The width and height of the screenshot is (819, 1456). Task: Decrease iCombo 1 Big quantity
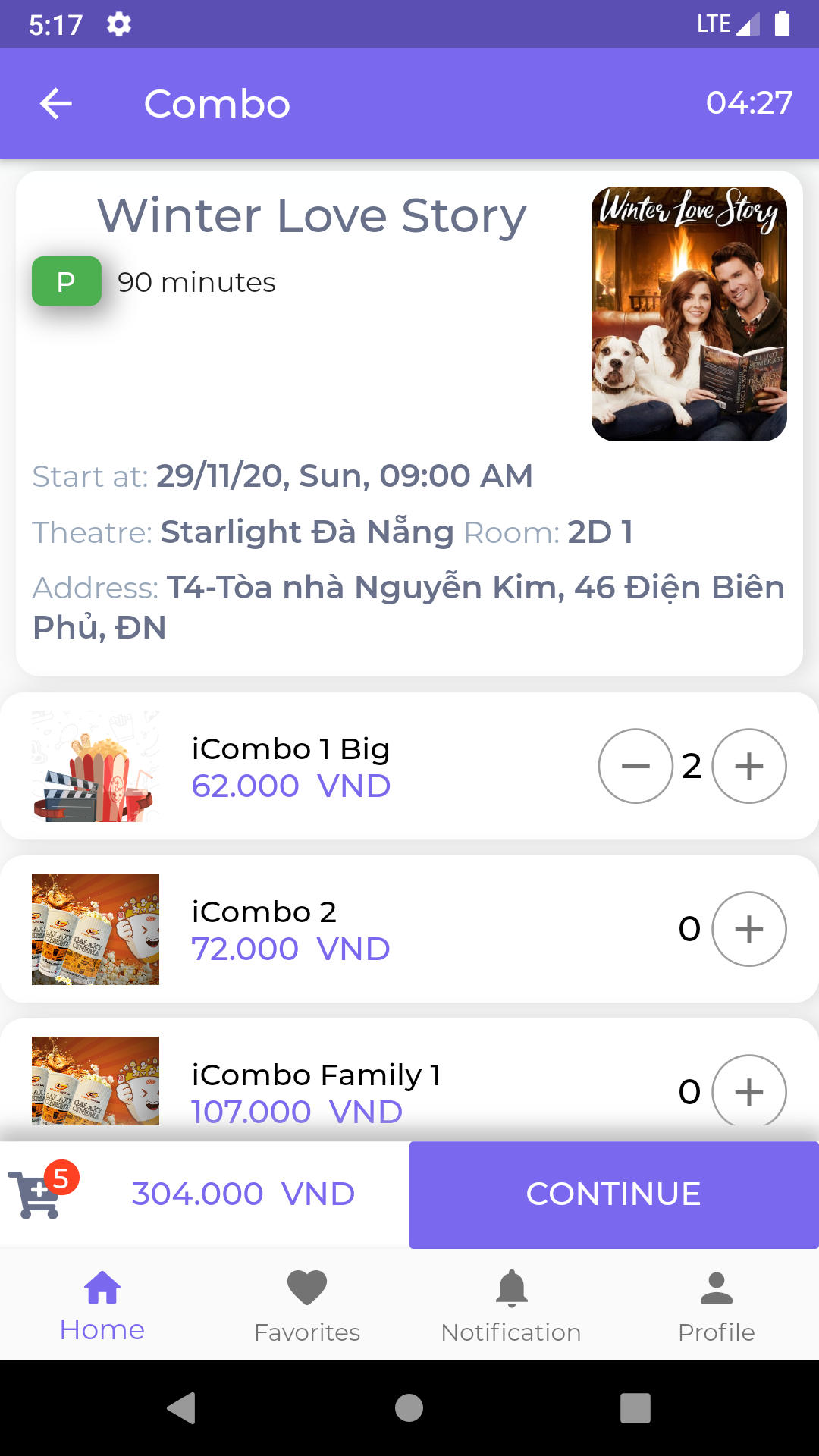point(635,766)
